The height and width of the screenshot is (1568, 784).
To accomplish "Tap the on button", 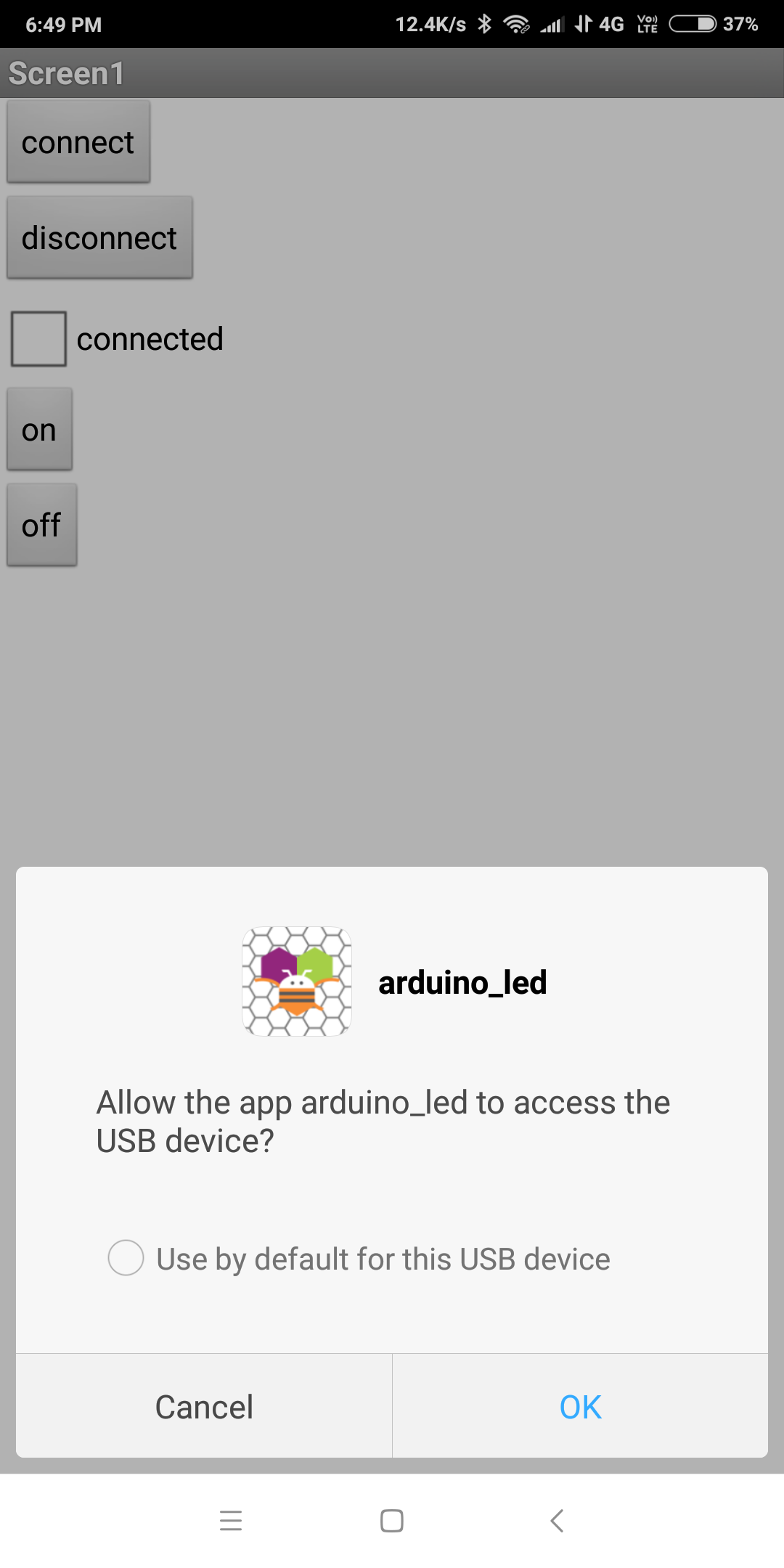I will coord(39,430).
